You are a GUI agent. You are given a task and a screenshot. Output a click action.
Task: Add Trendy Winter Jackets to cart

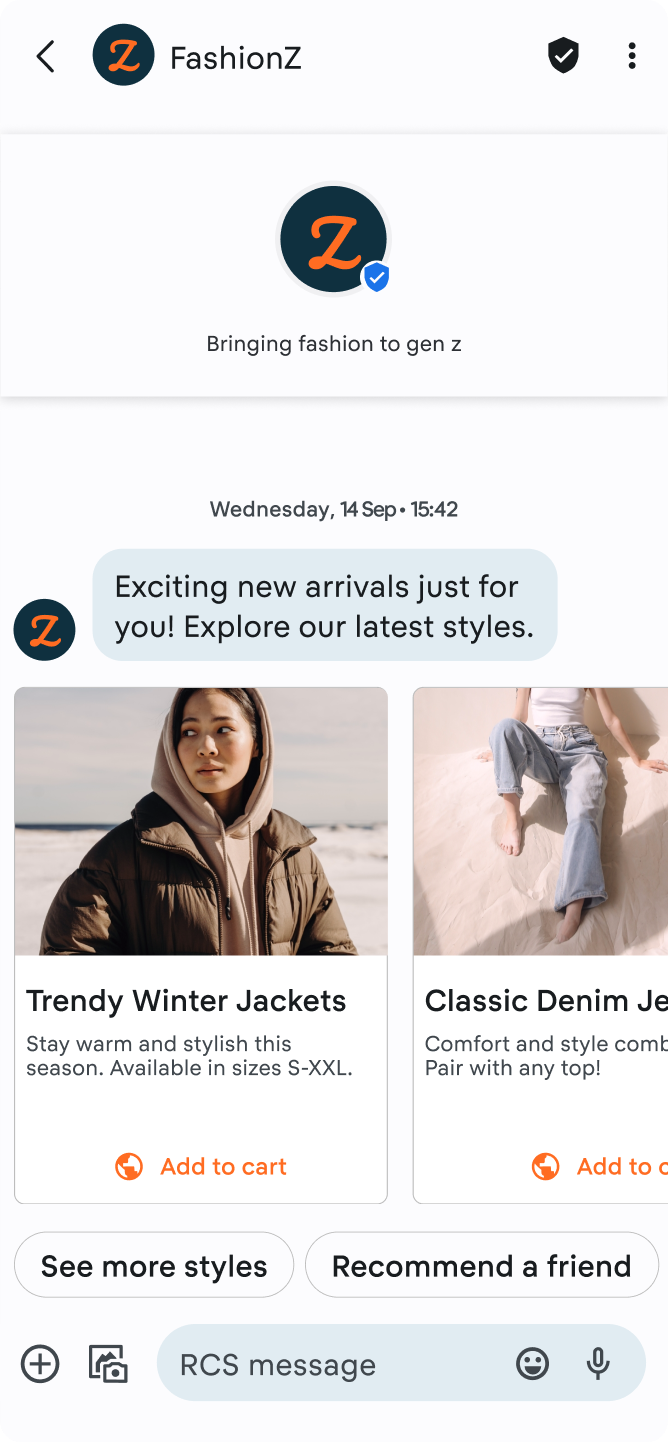coord(201,1166)
